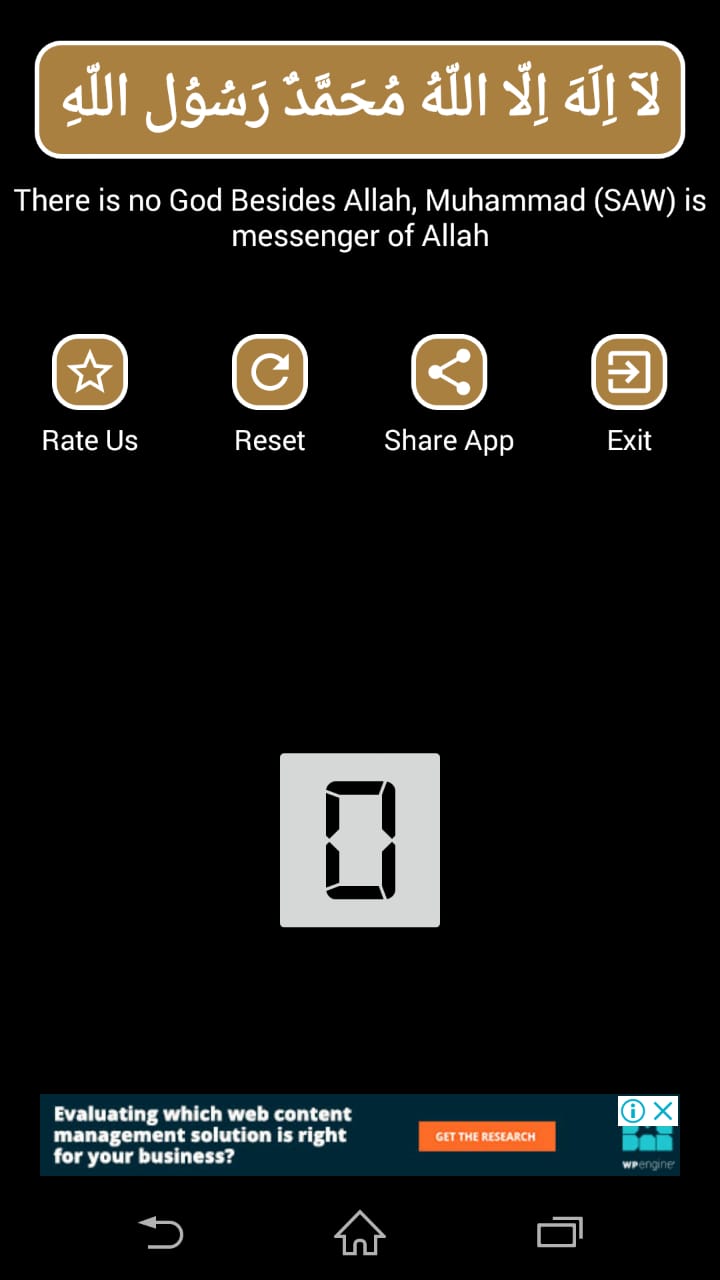Screen dimensions: 720x1280
Task: Open the Get The Research ad button
Action: [x=486, y=1136]
